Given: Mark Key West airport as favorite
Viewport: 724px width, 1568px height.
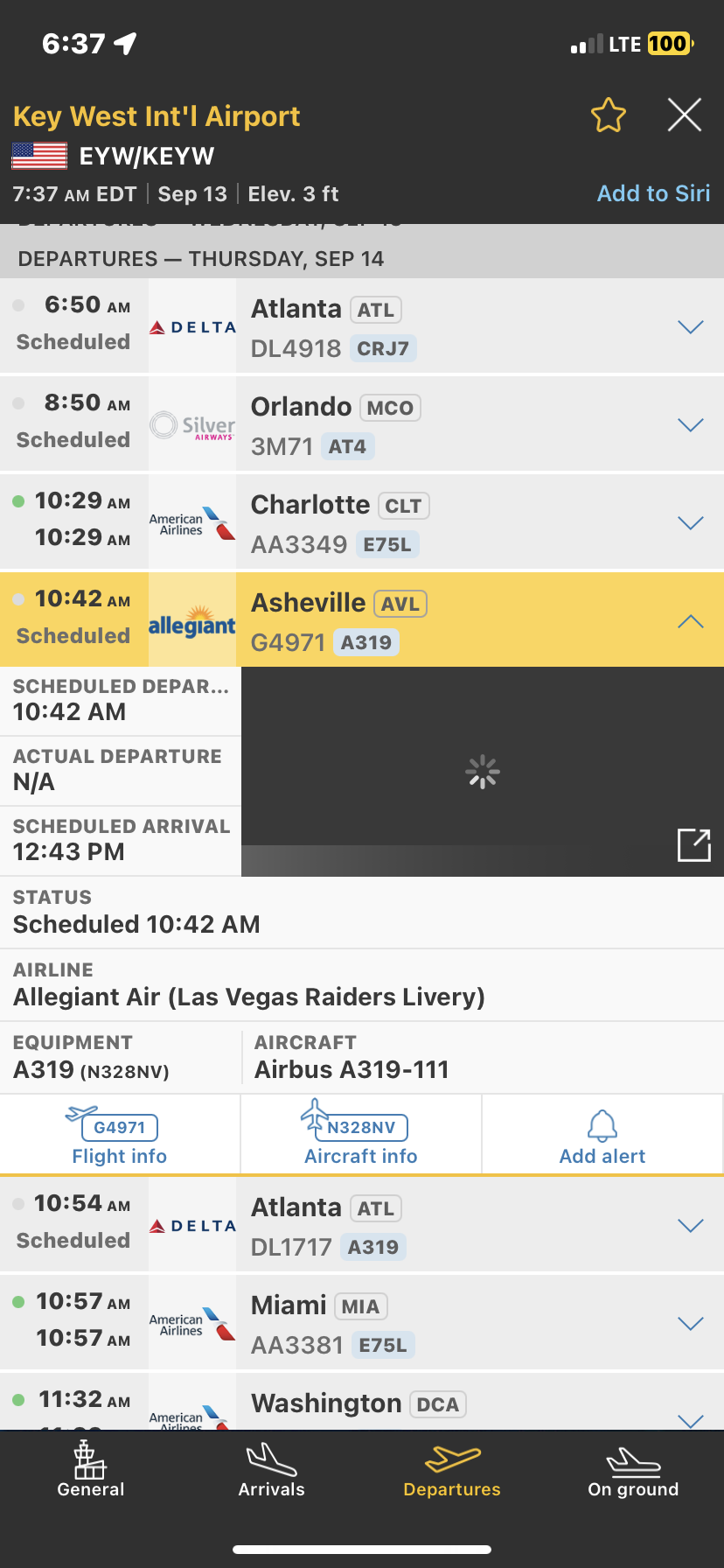Looking at the screenshot, I should [608, 115].
